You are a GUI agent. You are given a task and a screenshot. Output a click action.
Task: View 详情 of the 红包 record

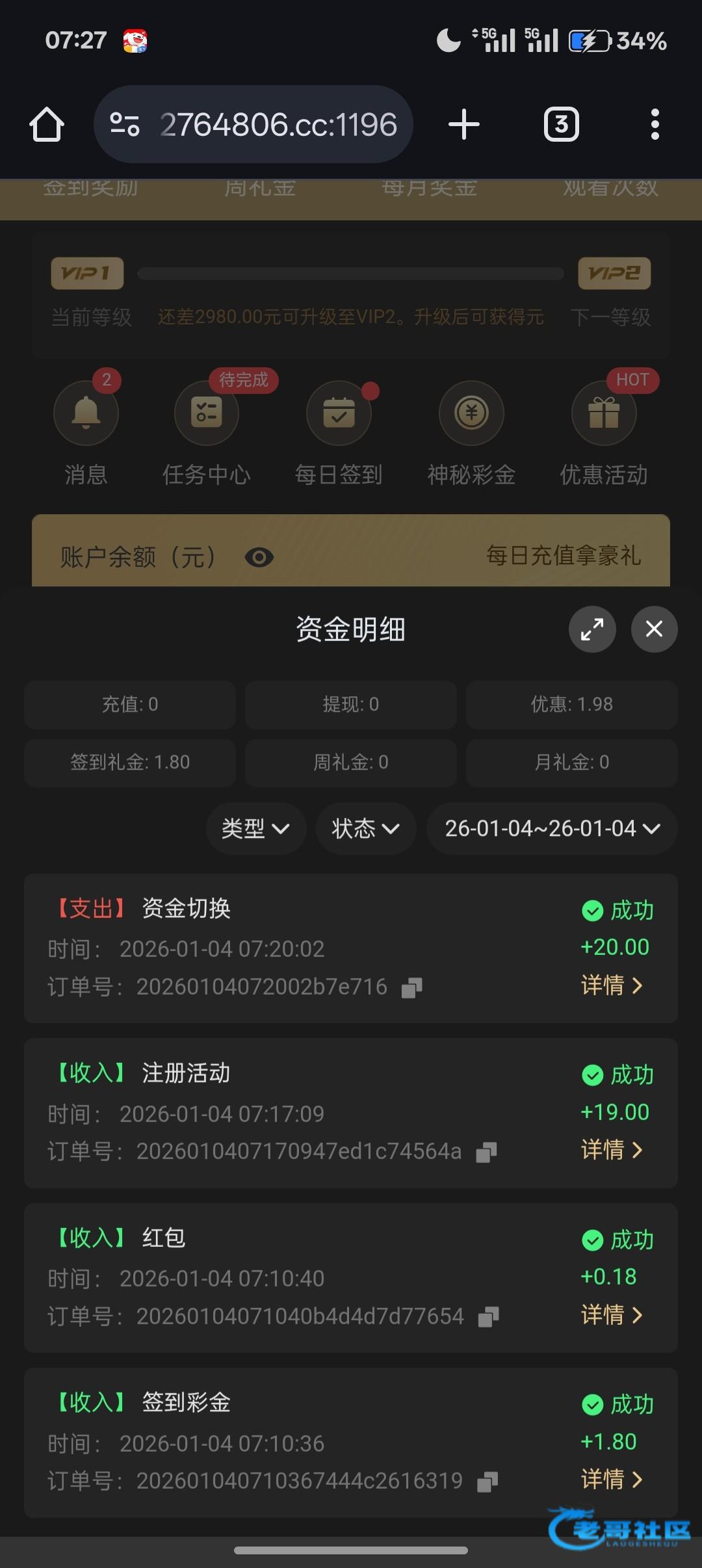pos(612,1314)
